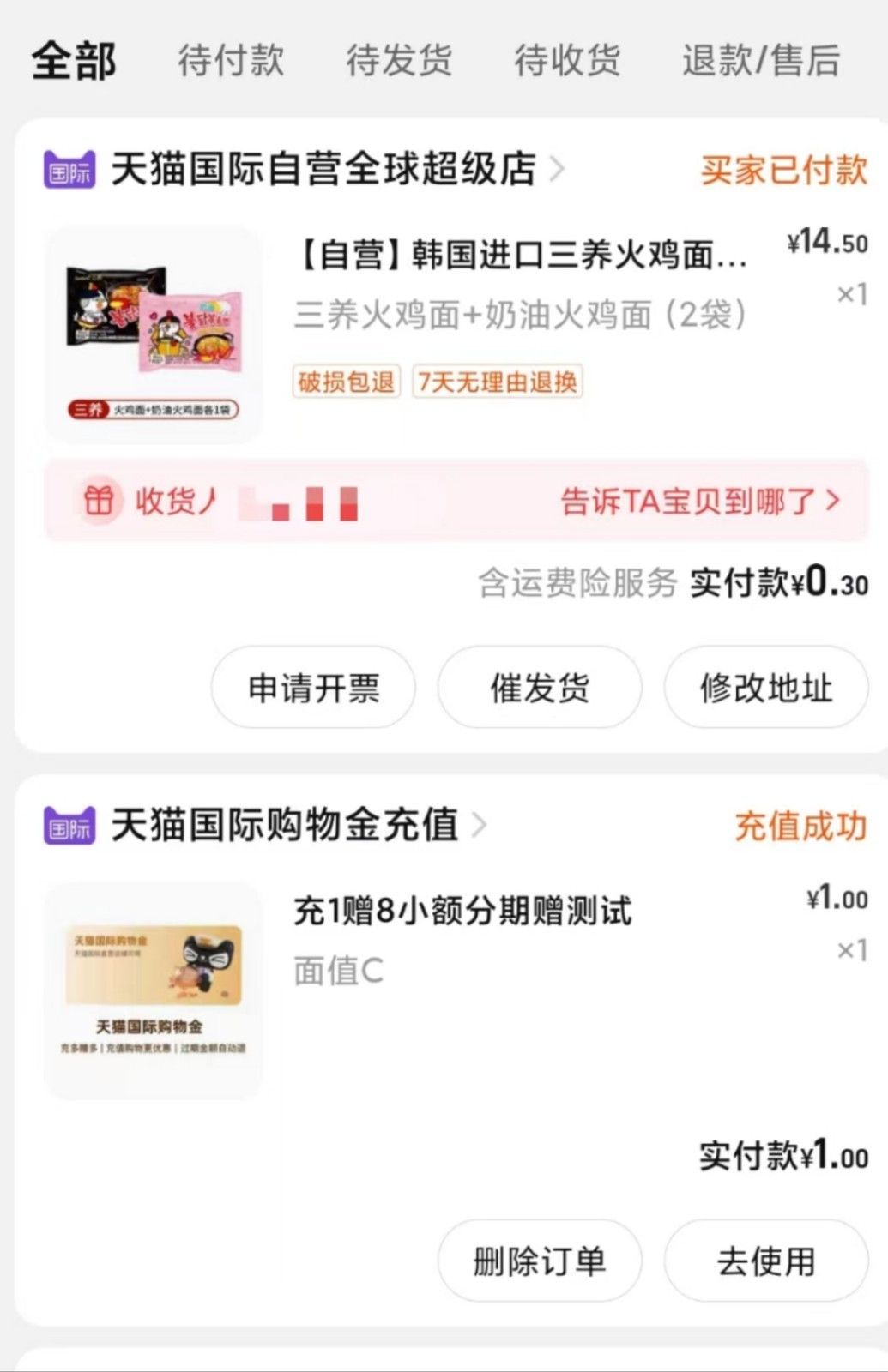Screen dimensions: 888x1372
Task: Tap 删除订单 for the 购物金 order
Action: pyautogui.click(x=540, y=1261)
